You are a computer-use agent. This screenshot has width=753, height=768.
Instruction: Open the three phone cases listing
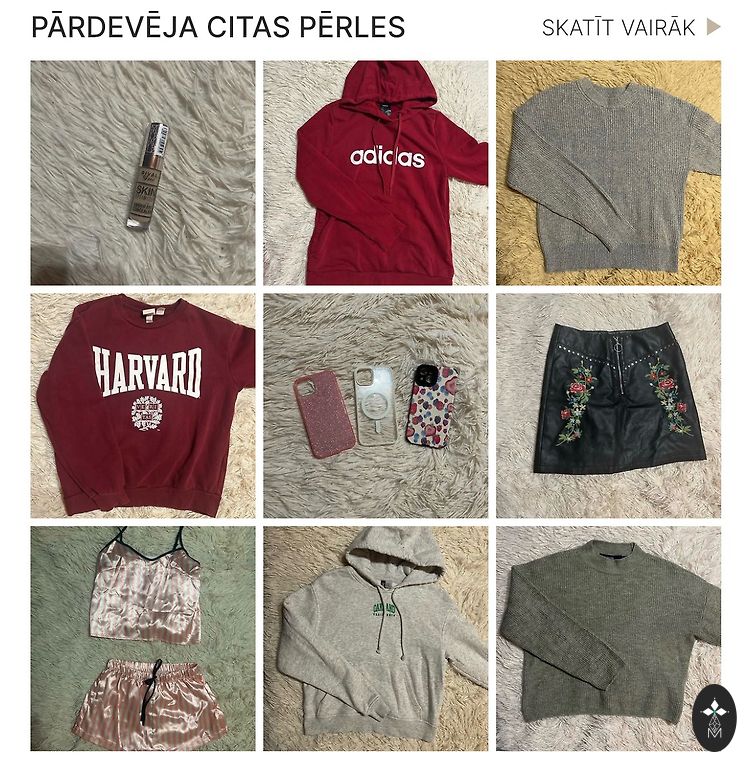pyautogui.click(x=376, y=405)
